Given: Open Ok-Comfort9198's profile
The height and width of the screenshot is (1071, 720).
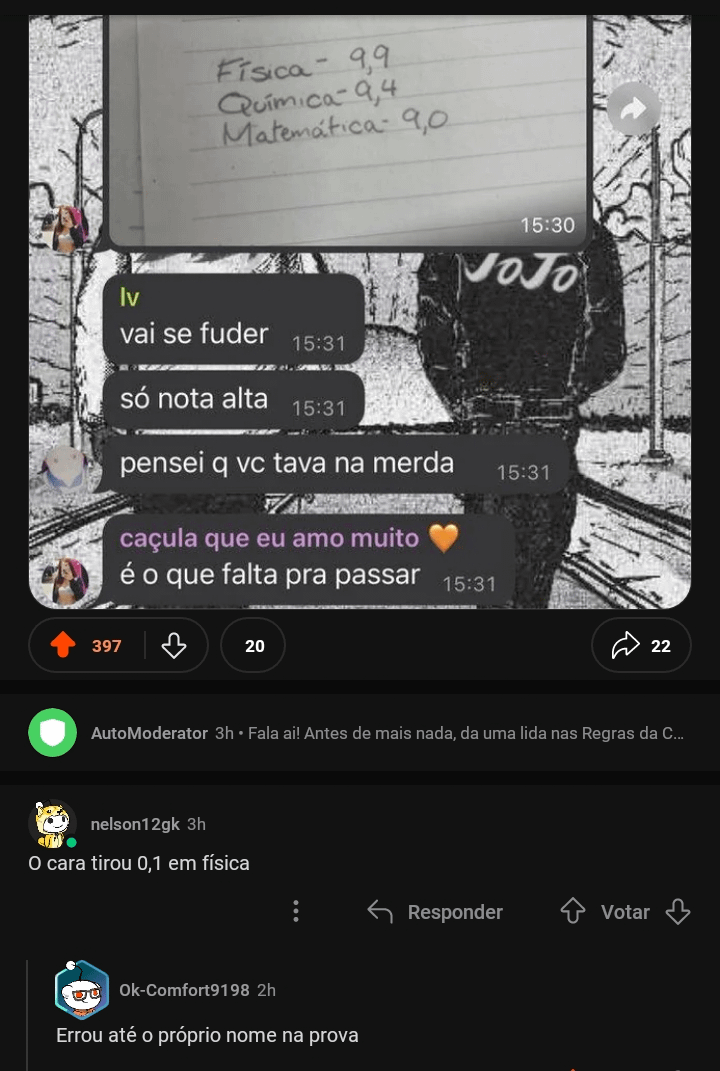Looking at the screenshot, I should point(184,990).
